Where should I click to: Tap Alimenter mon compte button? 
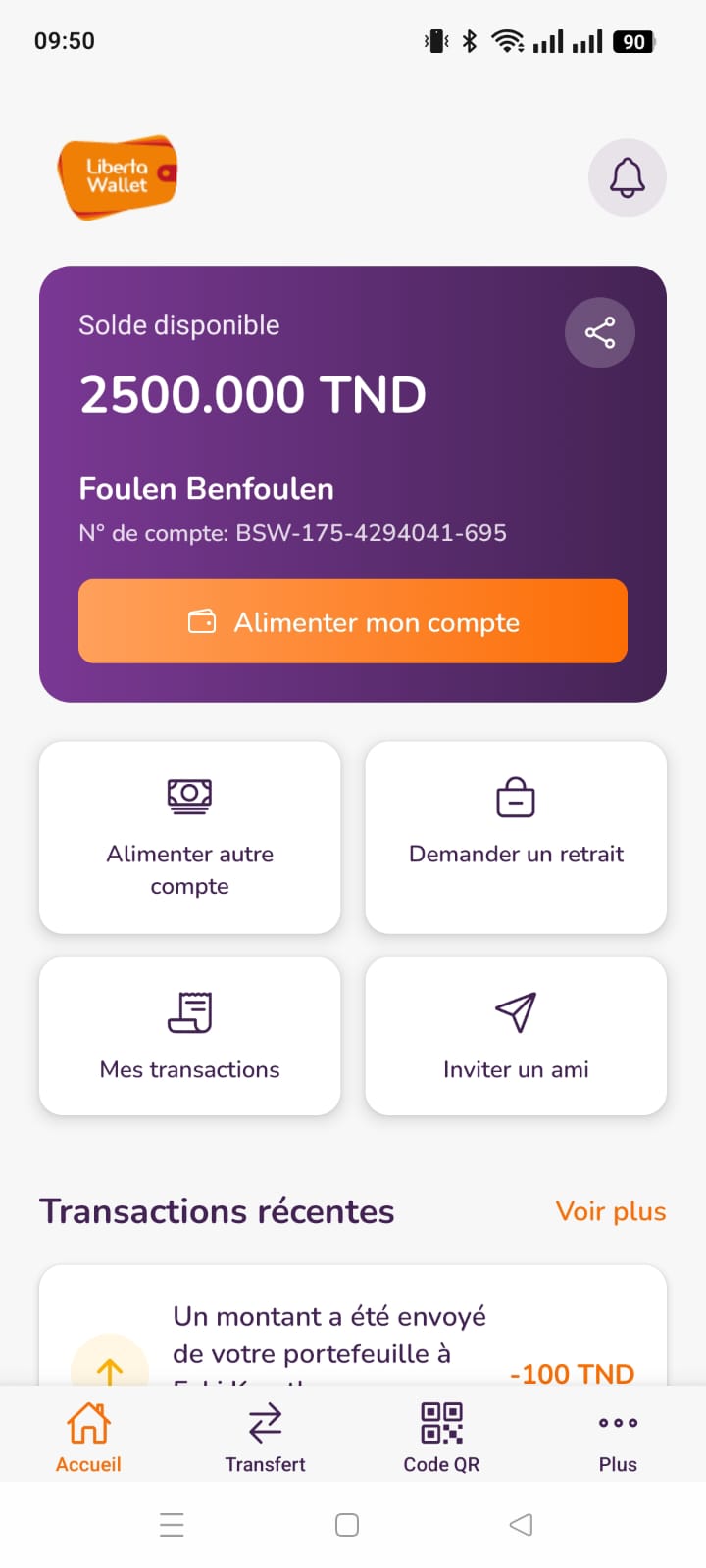(353, 621)
